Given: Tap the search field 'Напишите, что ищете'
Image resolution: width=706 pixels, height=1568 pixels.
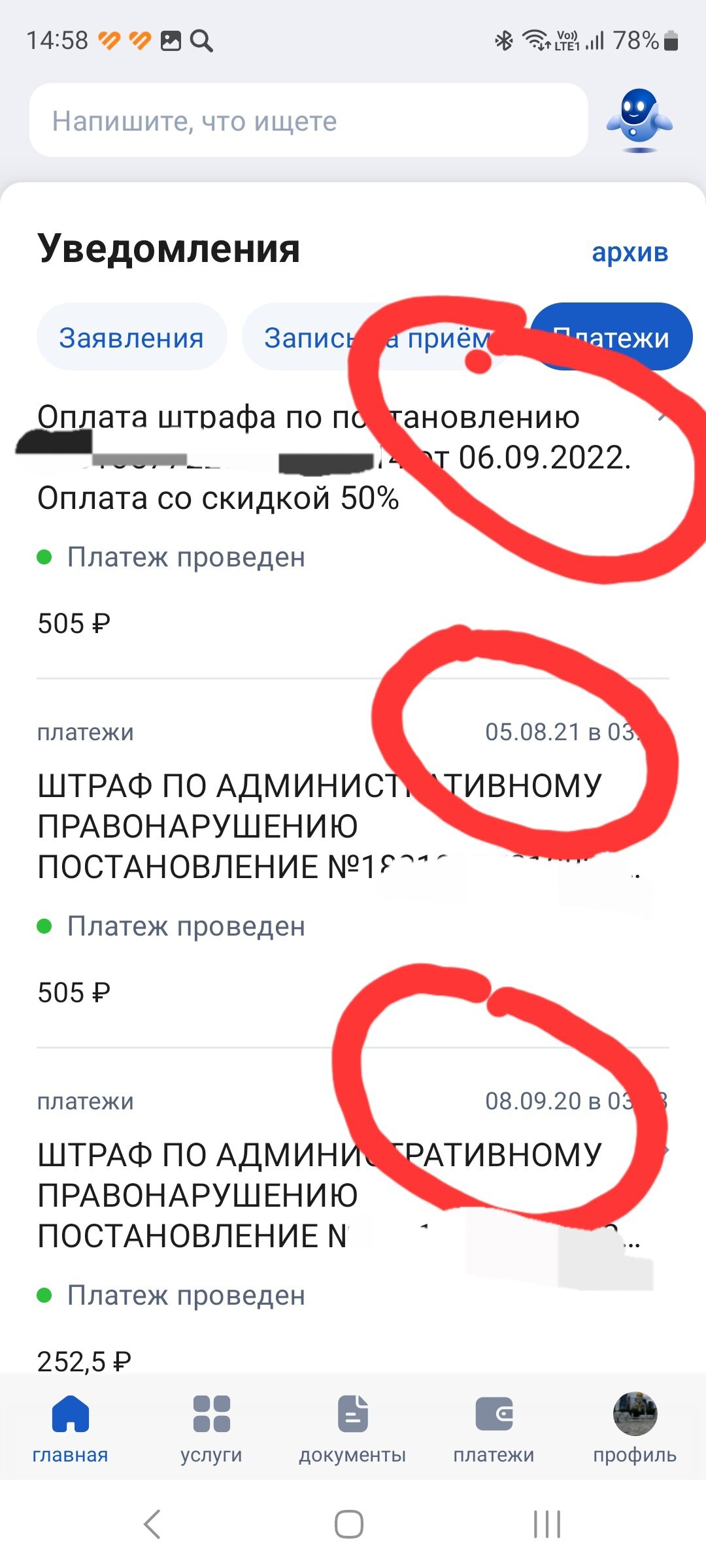Looking at the screenshot, I should pyautogui.click(x=307, y=121).
